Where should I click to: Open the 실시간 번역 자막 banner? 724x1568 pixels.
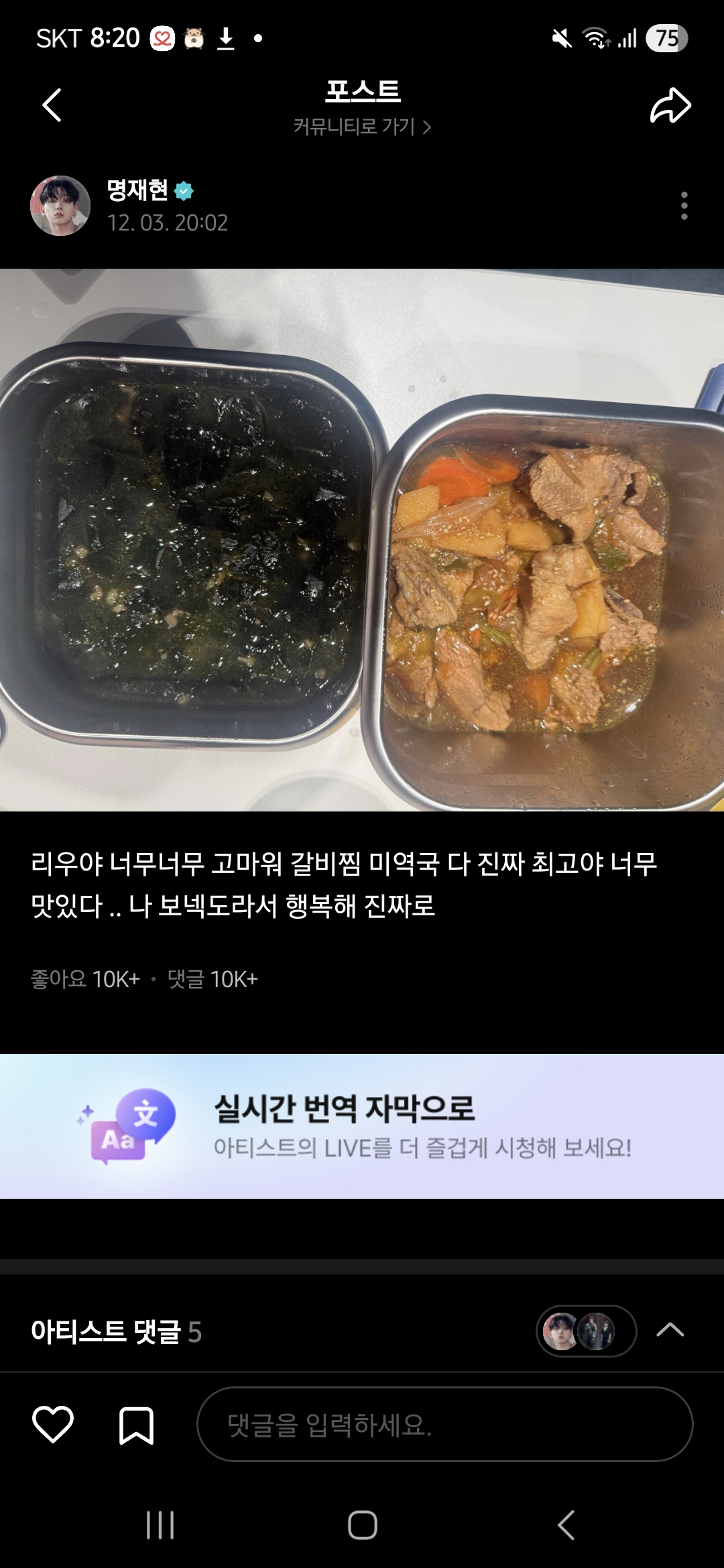pos(362,1126)
